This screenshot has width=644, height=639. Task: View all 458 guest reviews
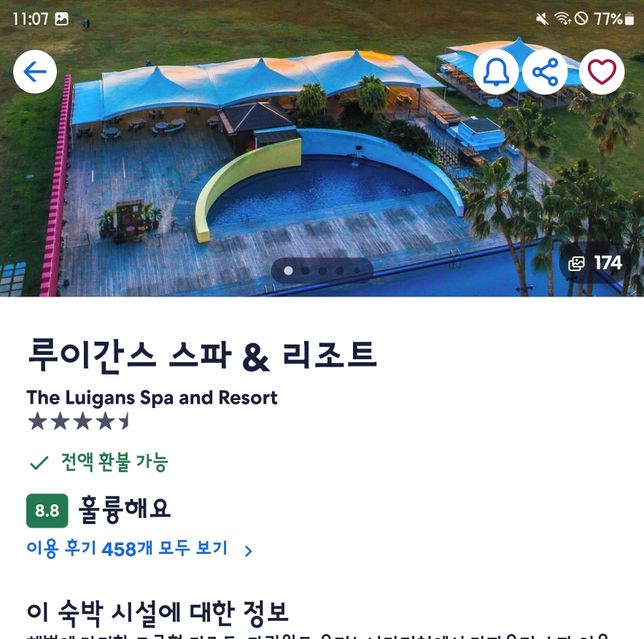coord(140,549)
